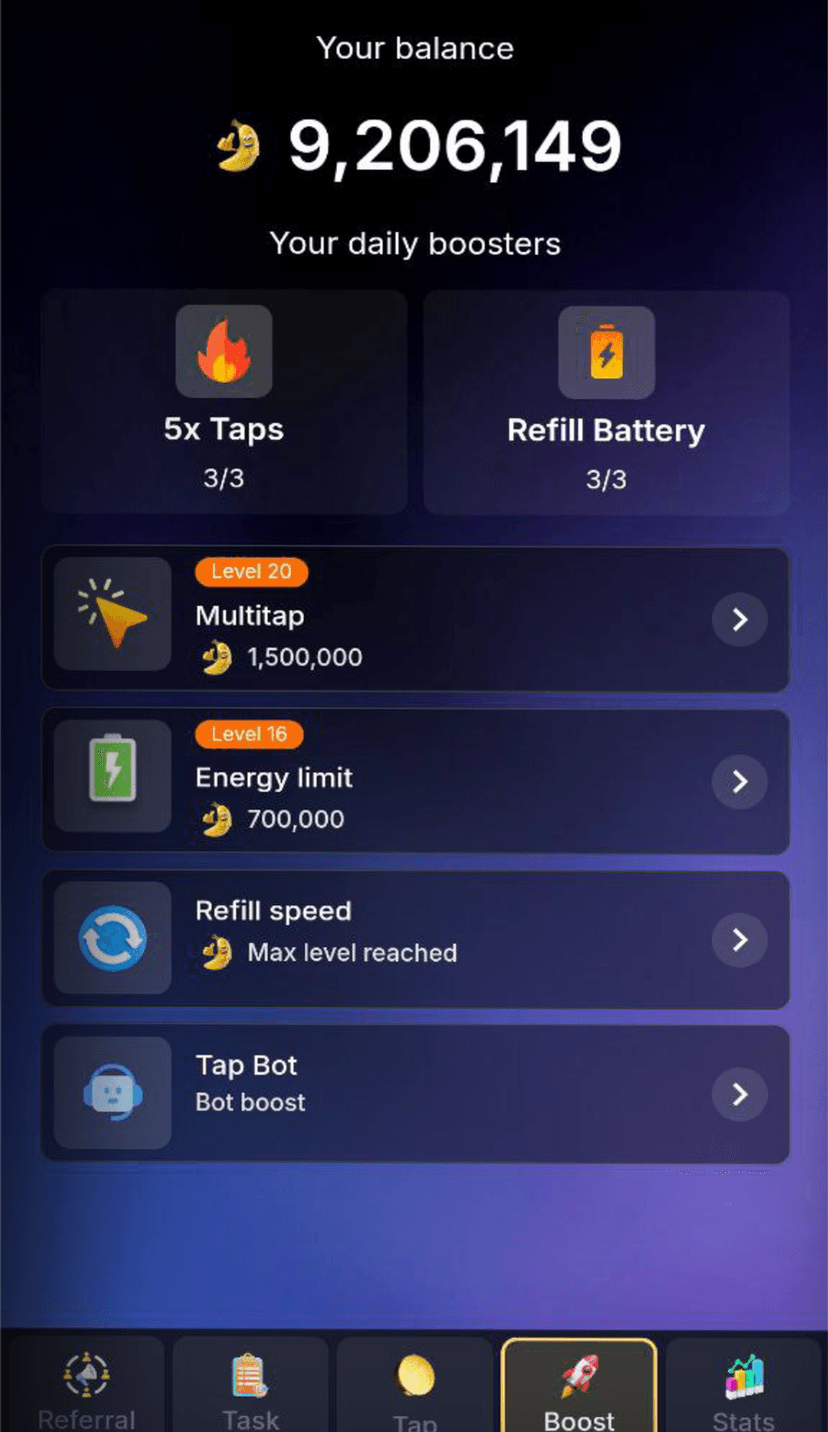The width and height of the screenshot is (828, 1432).
Task: Open the Multitap upgrade row
Action: click(x=414, y=619)
